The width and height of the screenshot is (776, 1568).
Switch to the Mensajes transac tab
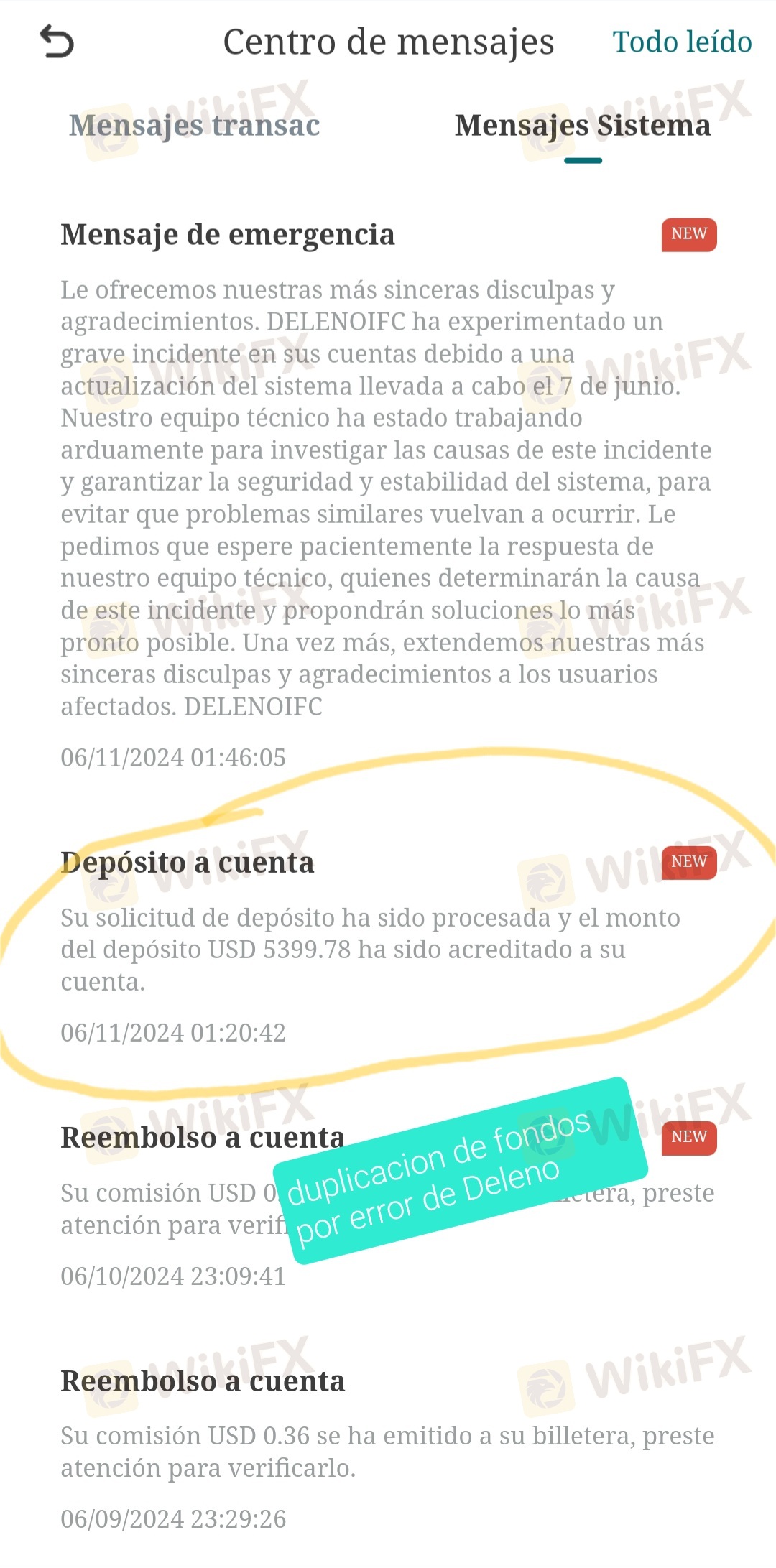tap(194, 126)
